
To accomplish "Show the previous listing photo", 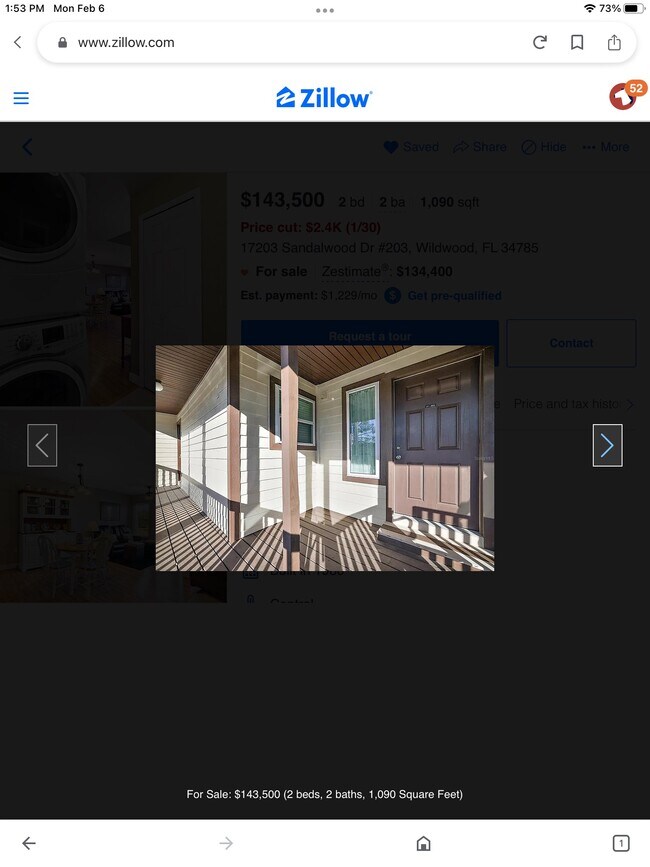I will coord(42,445).
